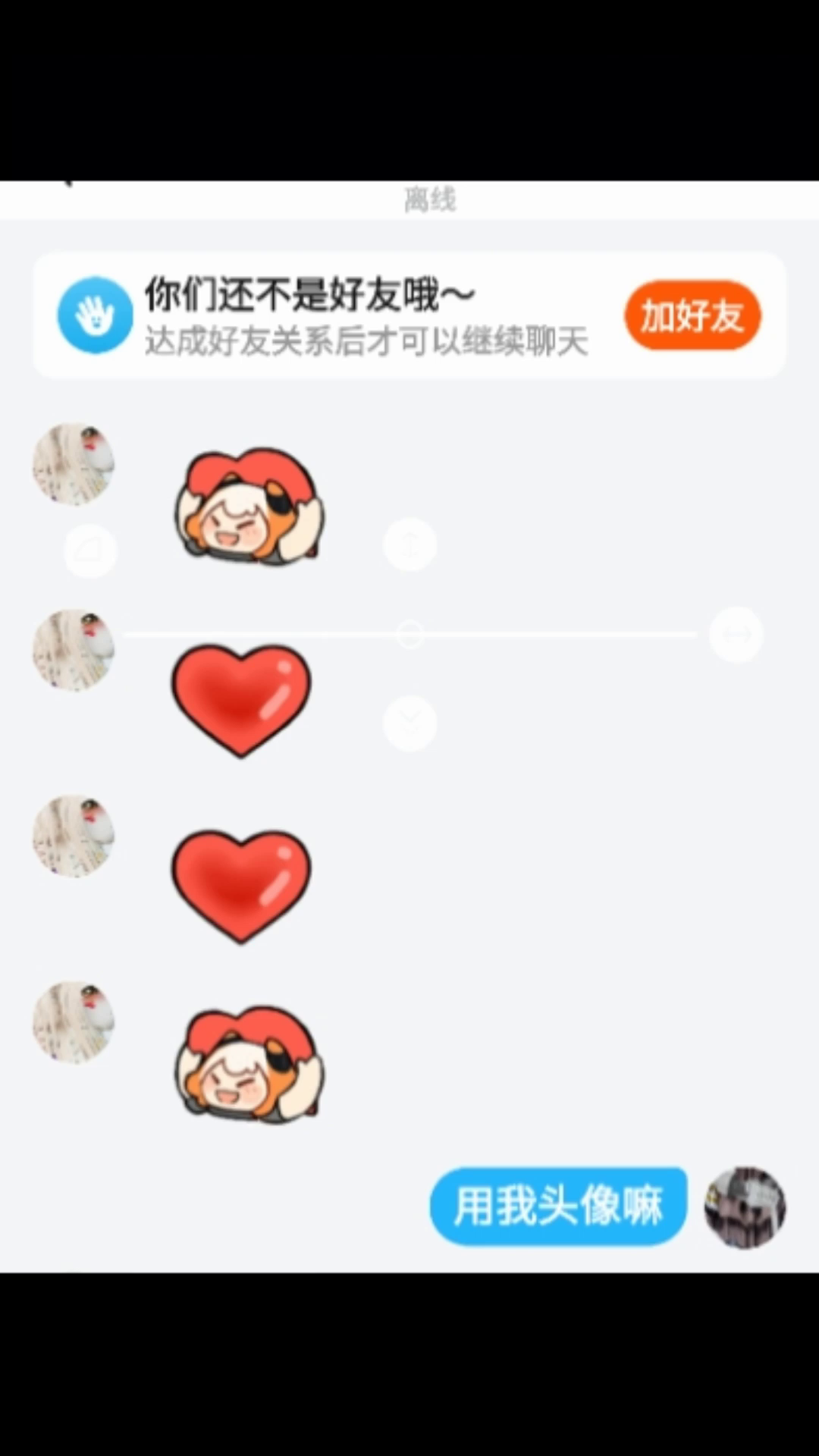Open my avatar beside 用我头像嘛
This screenshot has width=819, height=1456.
pos(745,1207)
